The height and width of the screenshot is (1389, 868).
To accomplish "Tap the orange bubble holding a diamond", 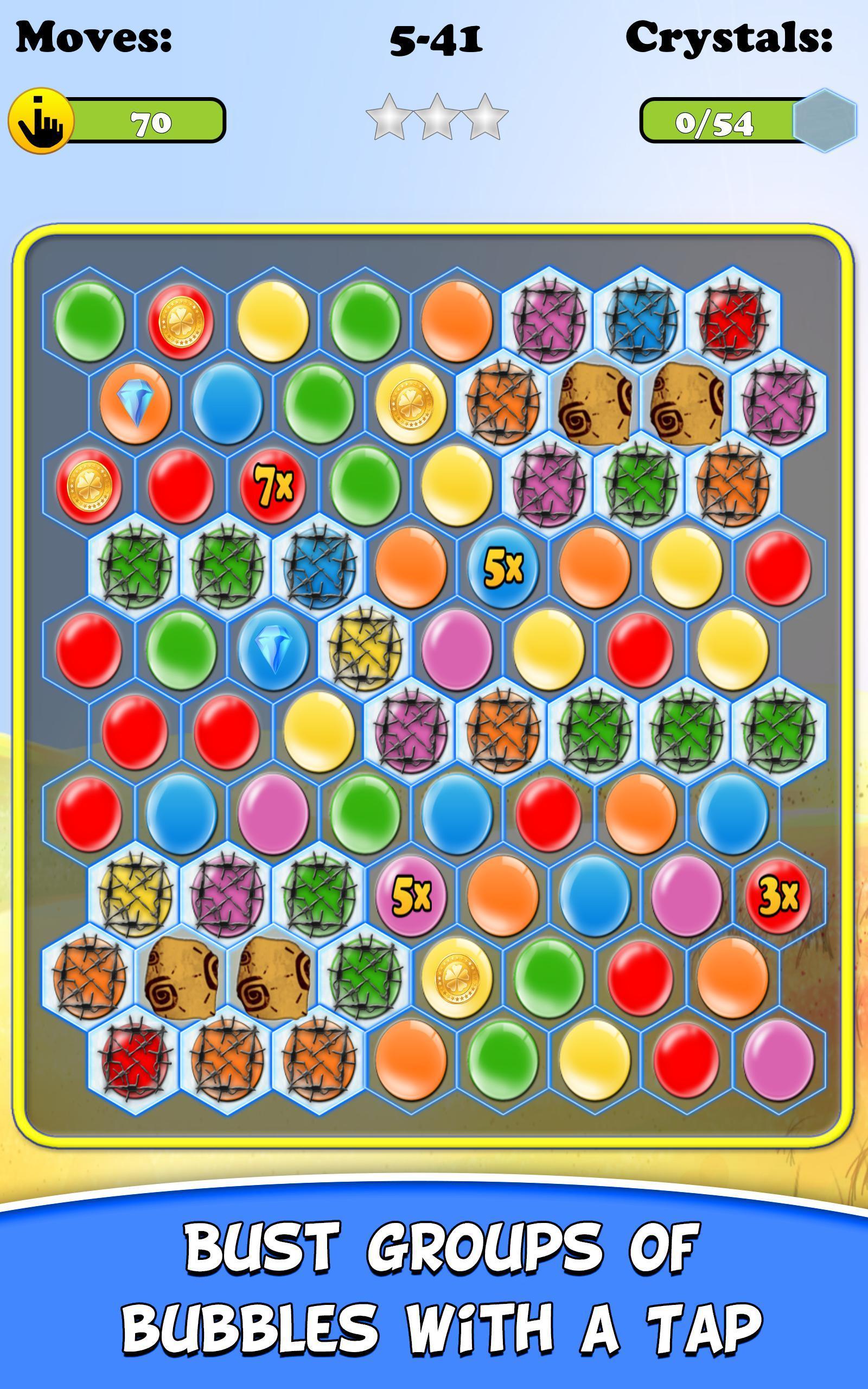I will tap(135, 403).
